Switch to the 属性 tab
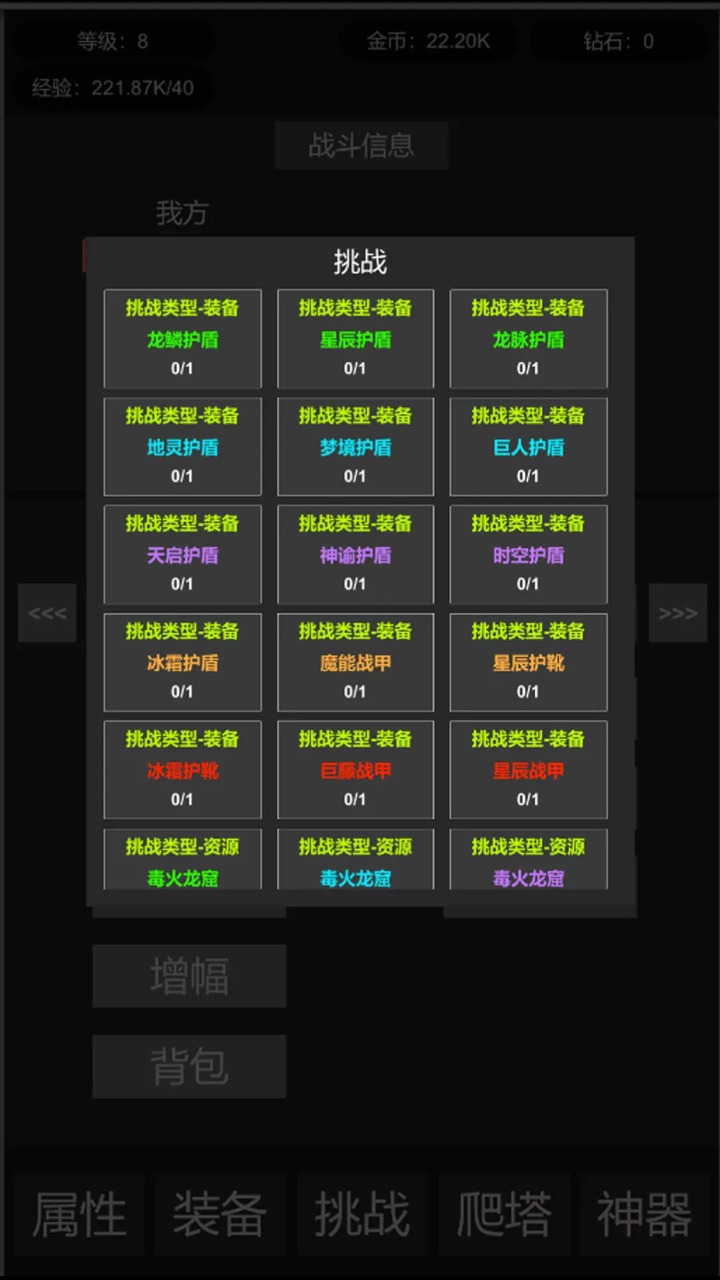This screenshot has height=1280, width=720. click(x=80, y=1215)
